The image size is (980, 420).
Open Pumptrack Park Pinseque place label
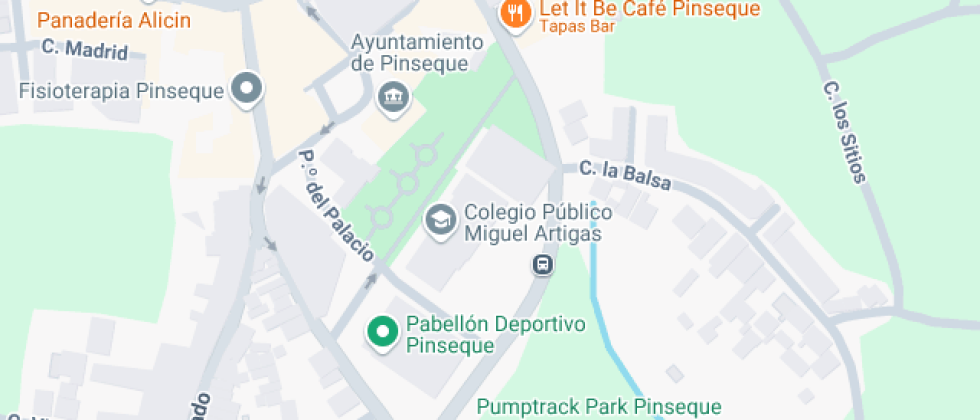pyautogui.click(x=598, y=407)
